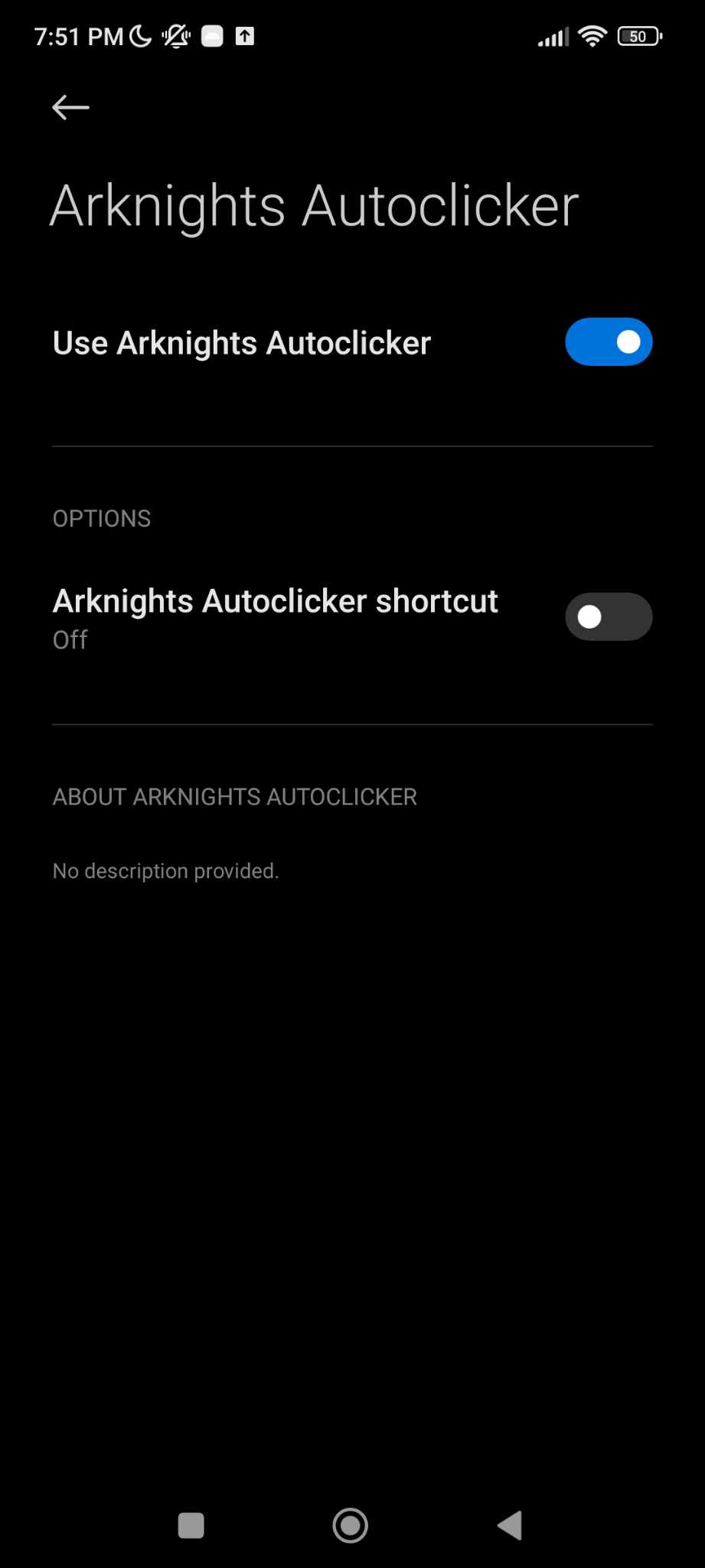Tap the battery indicator showing 50
The height and width of the screenshot is (1568, 705).
click(x=638, y=35)
